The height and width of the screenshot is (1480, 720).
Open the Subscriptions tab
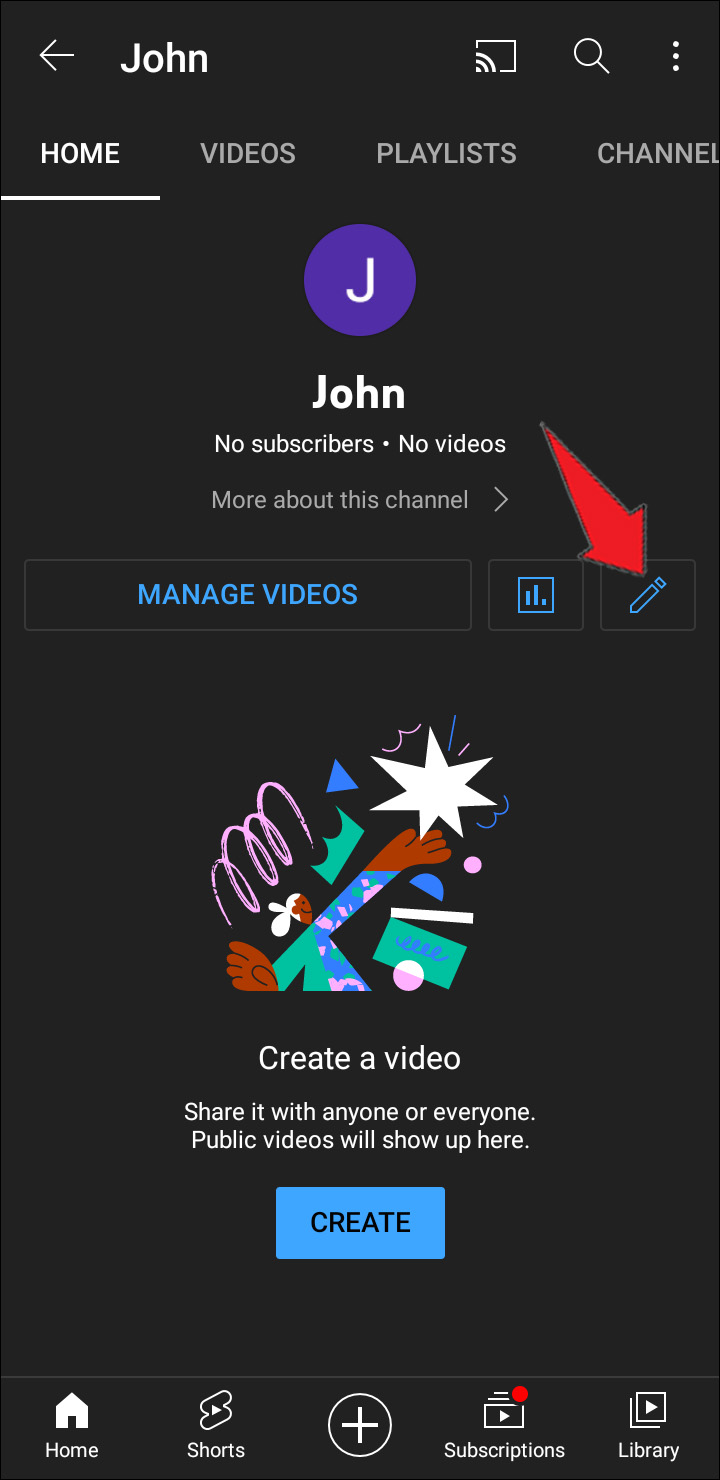click(504, 1425)
